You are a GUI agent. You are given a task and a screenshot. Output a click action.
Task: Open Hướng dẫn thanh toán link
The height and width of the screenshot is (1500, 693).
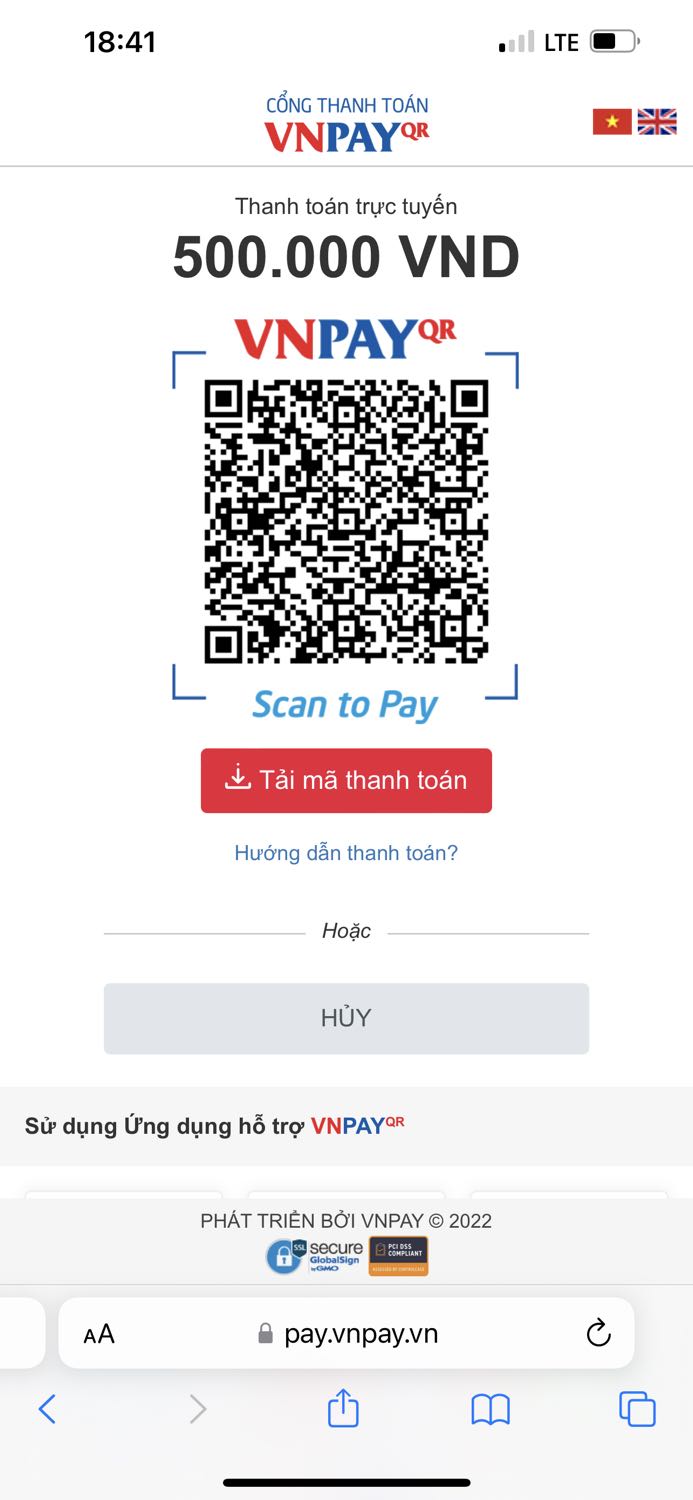coord(346,853)
